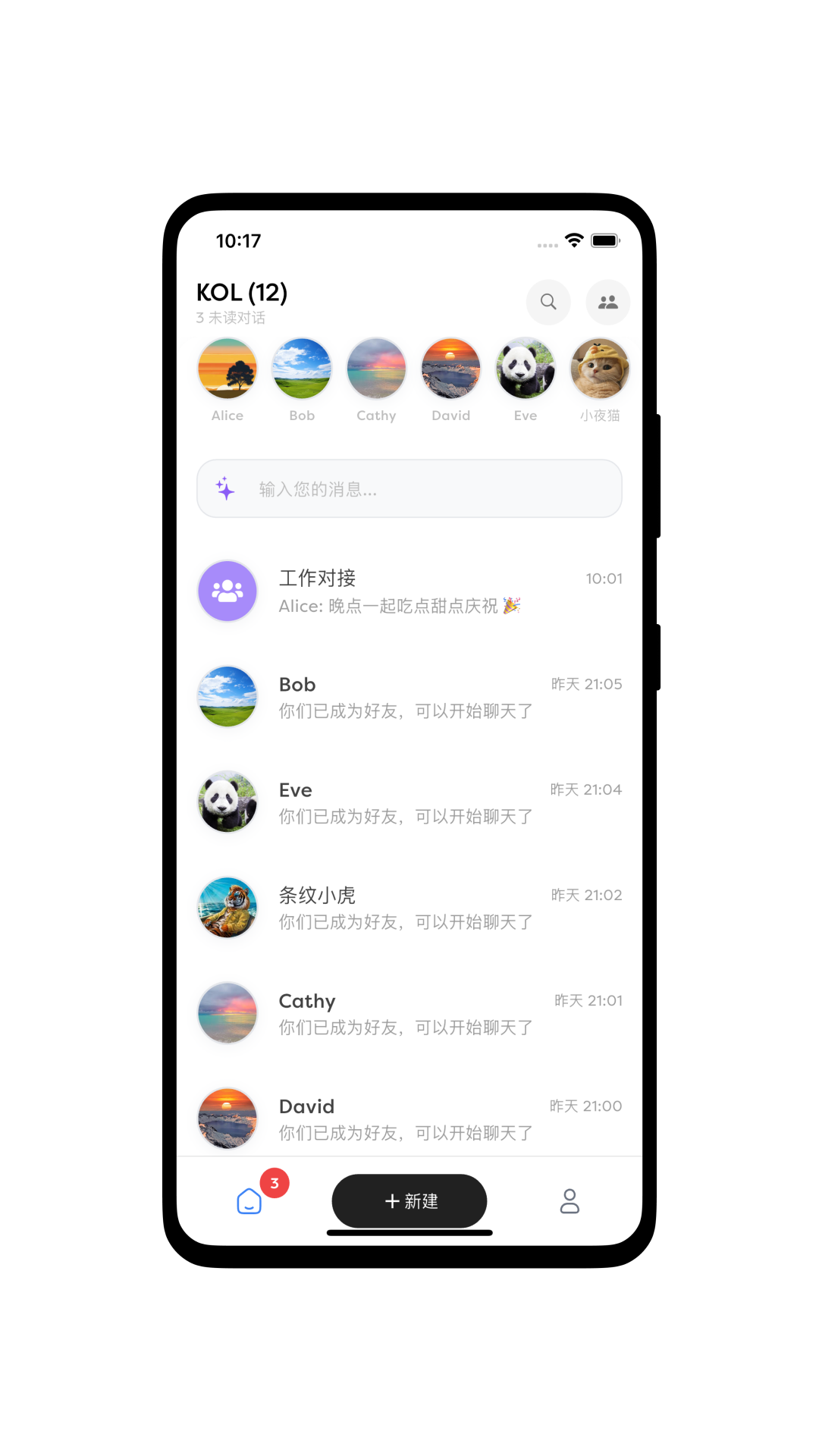The height and width of the screenshot is (1456, 819).
Task: Switch to the profile tab
Action: click(x=570, y=1201)
